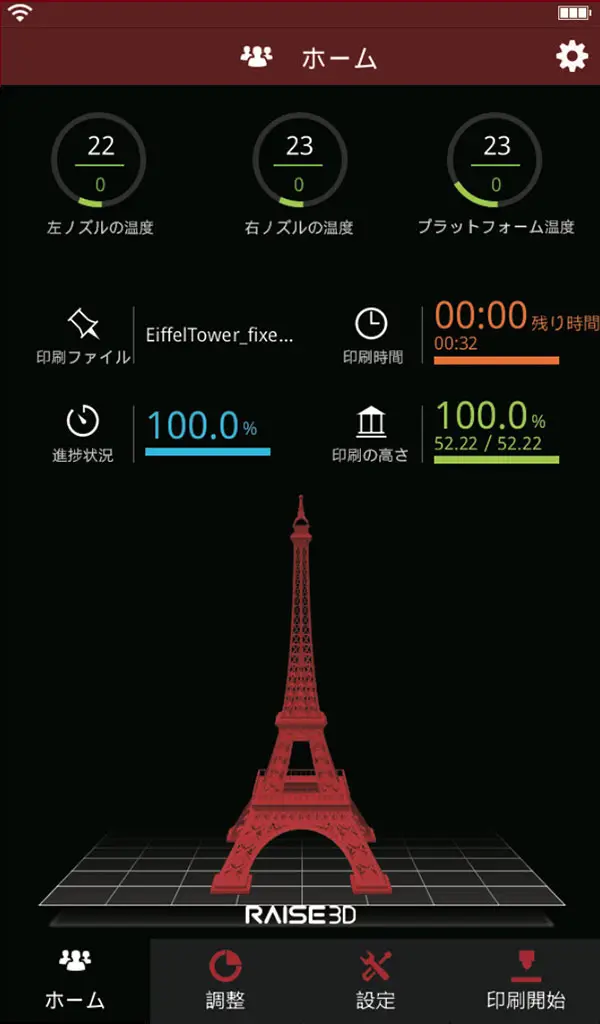600x1024 pixels.
Task: Tap the プラットフォーム温度 gauge
Action: click(x=496, y=163)
